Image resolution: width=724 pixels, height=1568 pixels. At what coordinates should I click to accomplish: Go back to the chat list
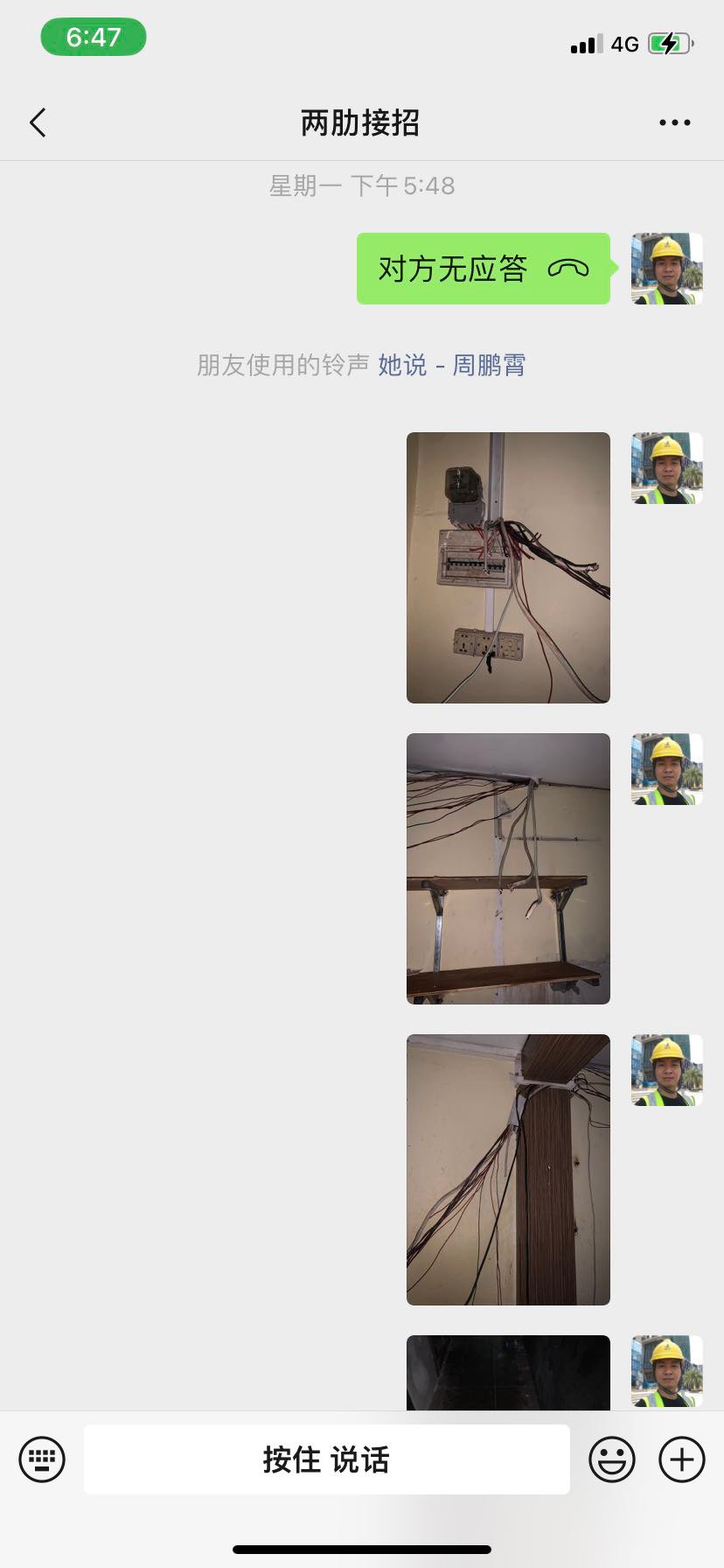(x=38, y=123)
